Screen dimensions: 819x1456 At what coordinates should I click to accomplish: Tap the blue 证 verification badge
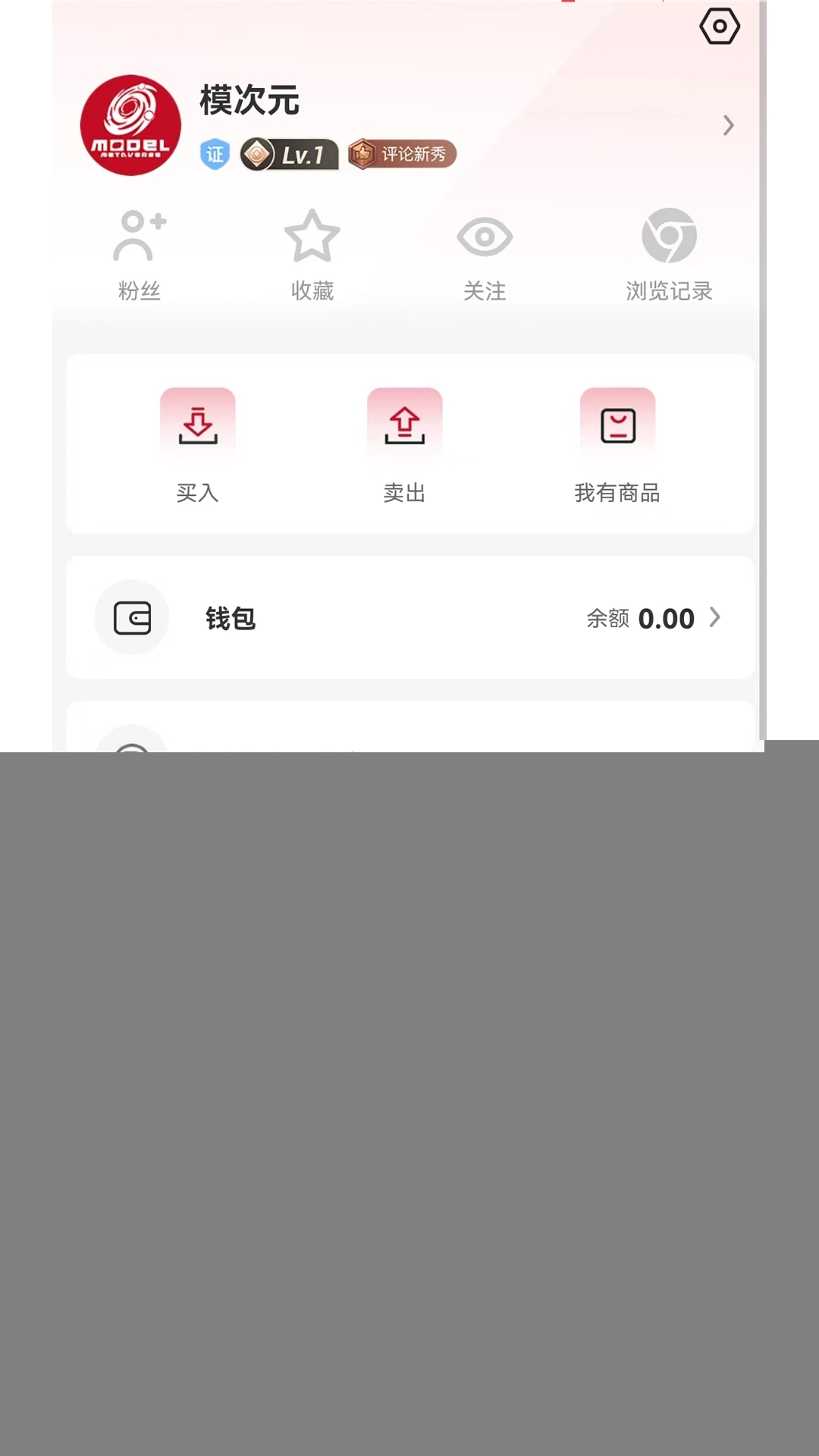tap(215, 155)
